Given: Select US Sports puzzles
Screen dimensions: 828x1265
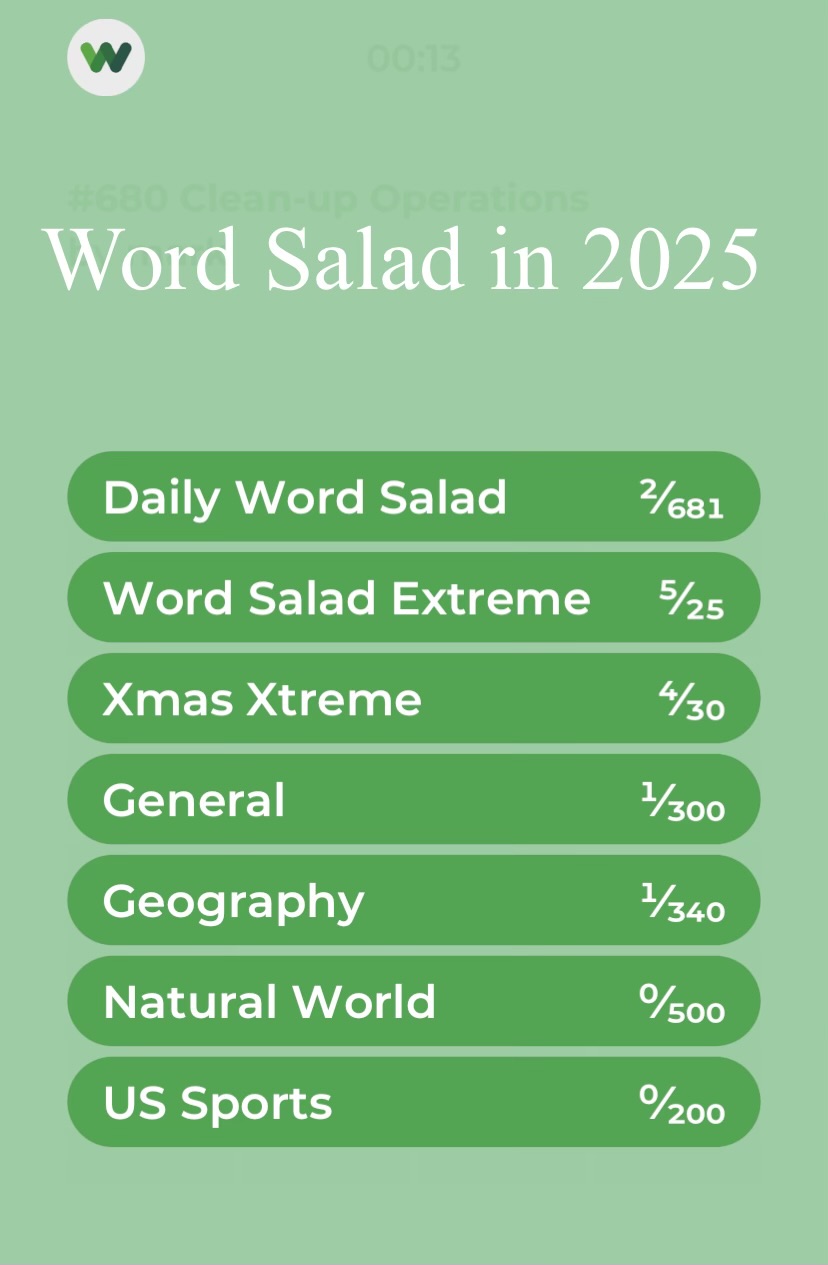Looking at the screenshot, I should pos(413,1102).
